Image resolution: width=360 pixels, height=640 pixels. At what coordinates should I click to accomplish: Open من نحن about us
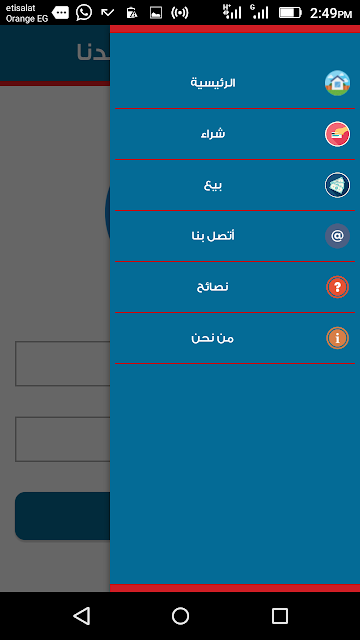pyautogui.click(x=235, y=338)
